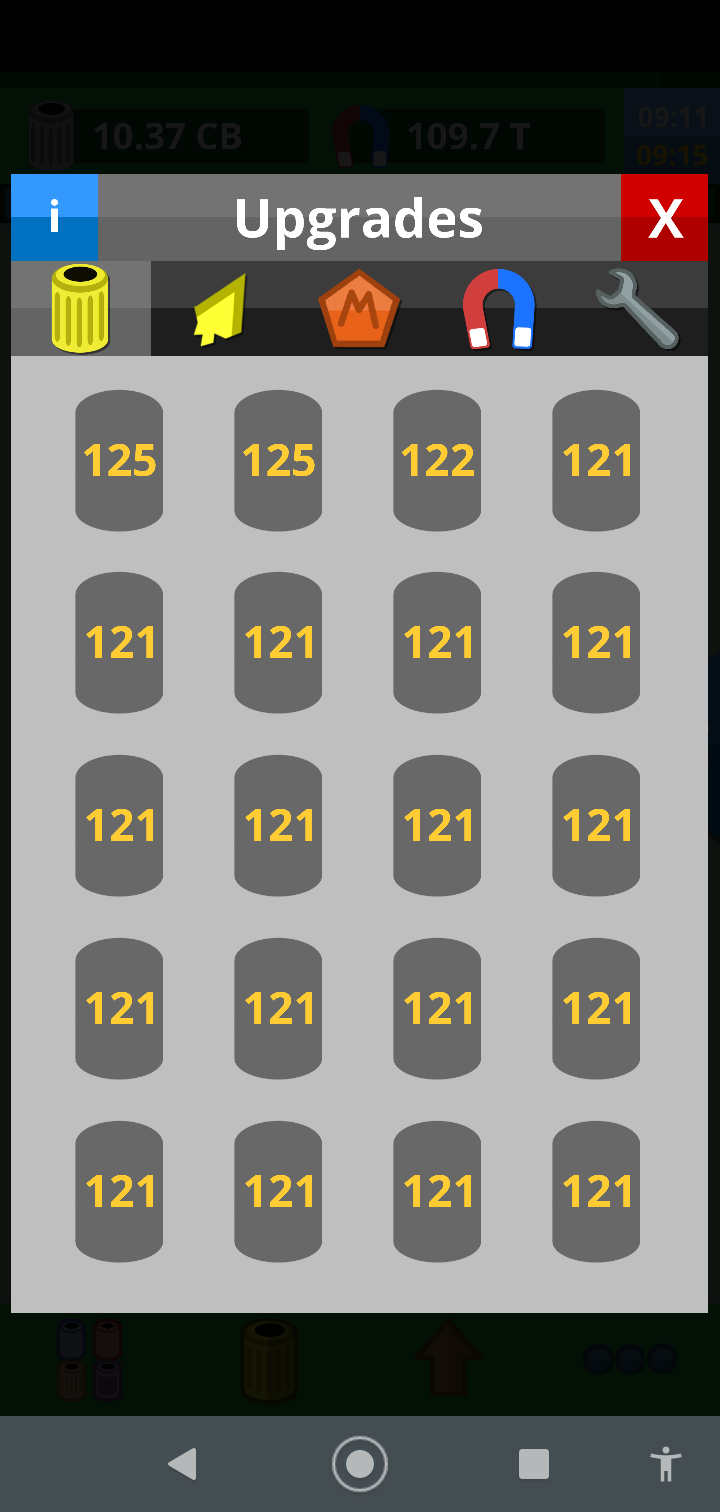Switch to the yellow arrow tab
The height and width of the screenshot is (1512, 720).
coord(220,309)
